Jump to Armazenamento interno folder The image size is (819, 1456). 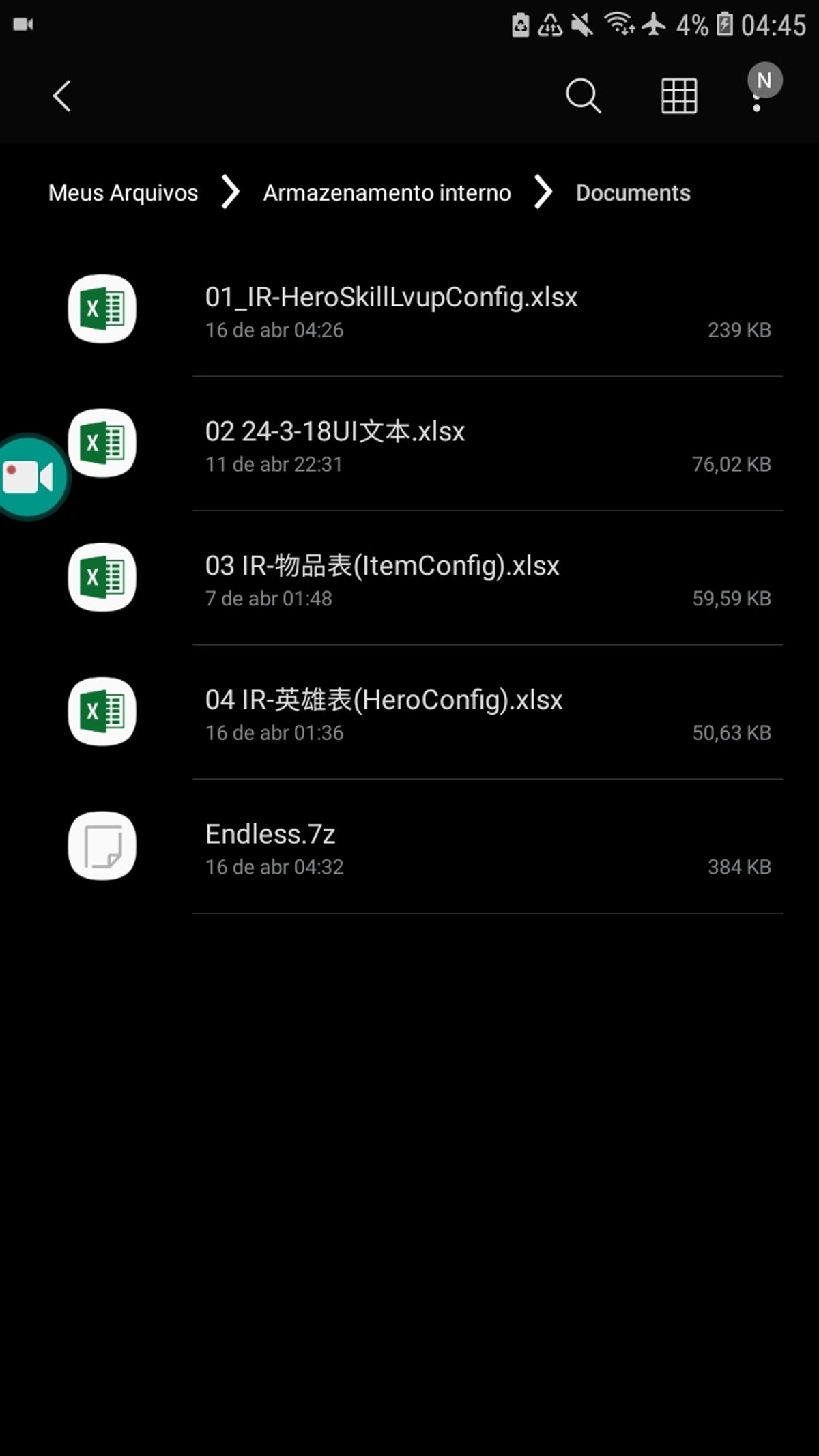pos(387,193)
